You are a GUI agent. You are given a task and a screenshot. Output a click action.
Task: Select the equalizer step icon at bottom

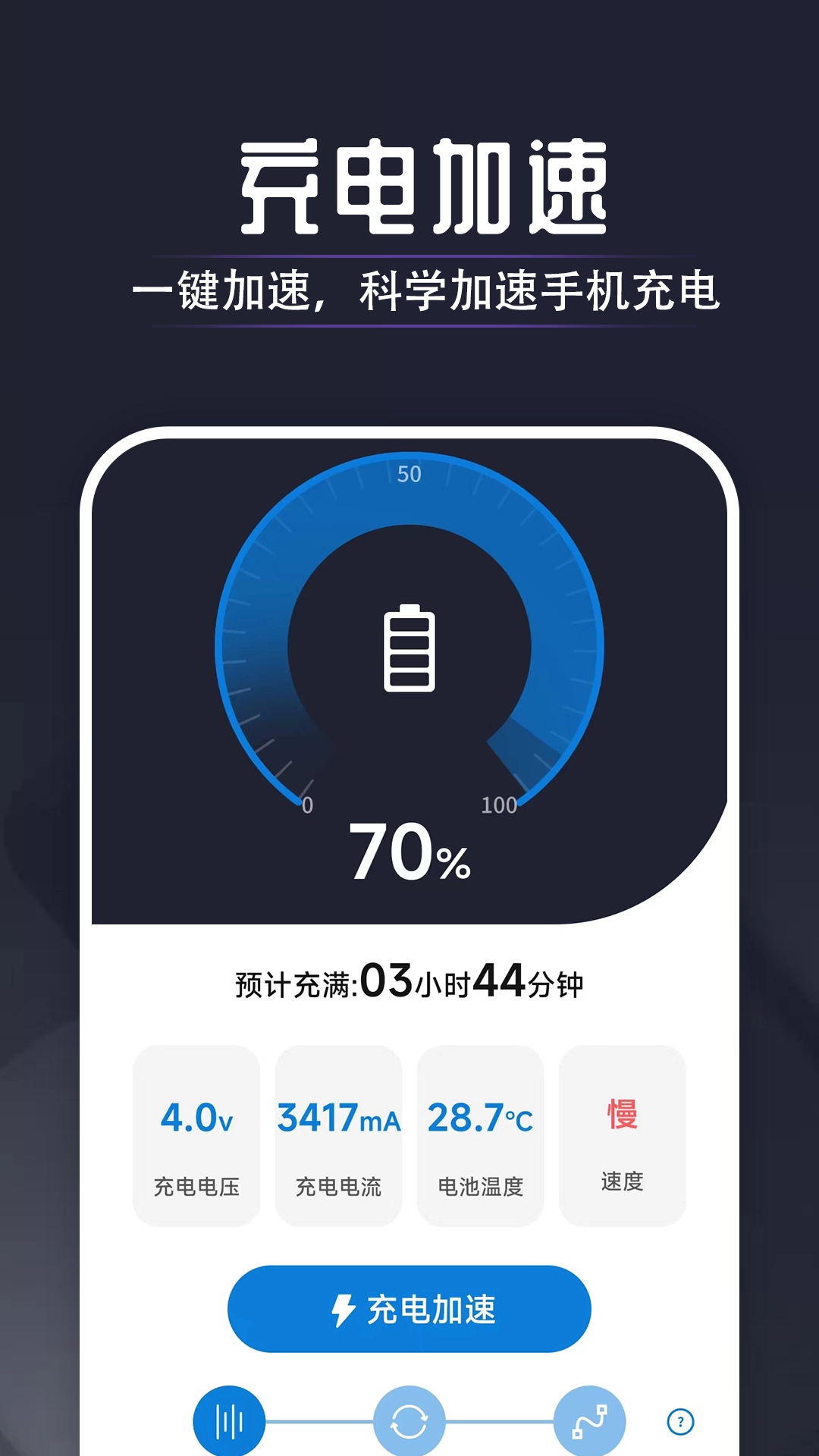pyautogui.click(x=231, y=1424)
